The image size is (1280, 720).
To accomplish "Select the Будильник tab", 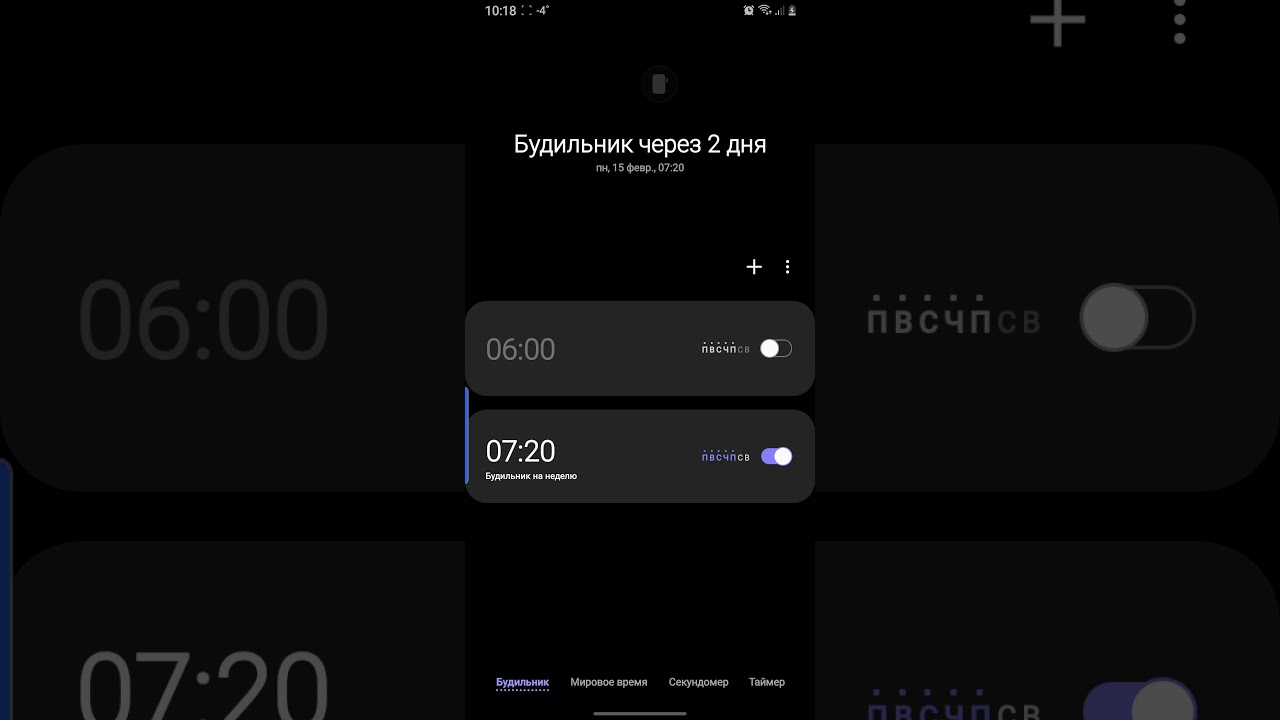I will pyautogui.click(x=522, y=682).
